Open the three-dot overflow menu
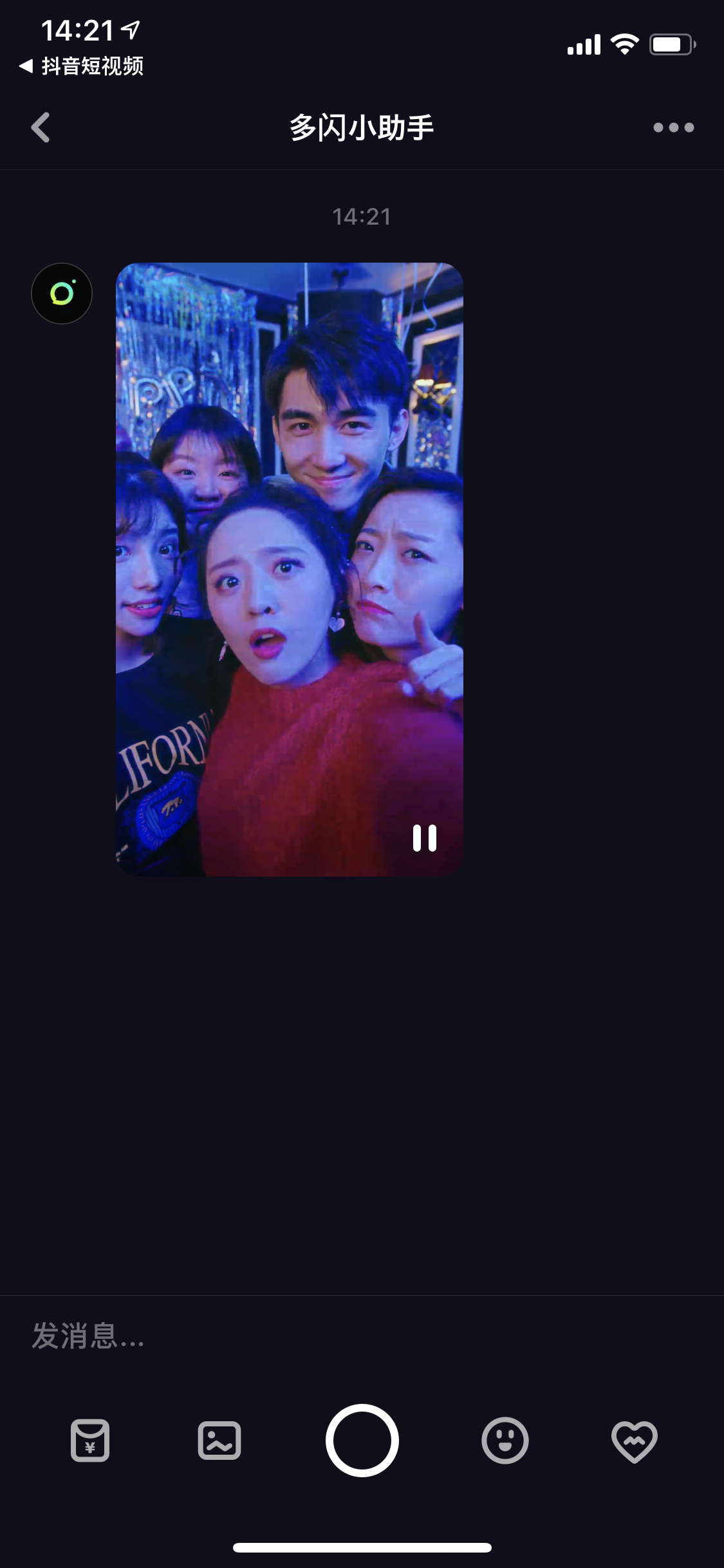 (x=673, y=127)
